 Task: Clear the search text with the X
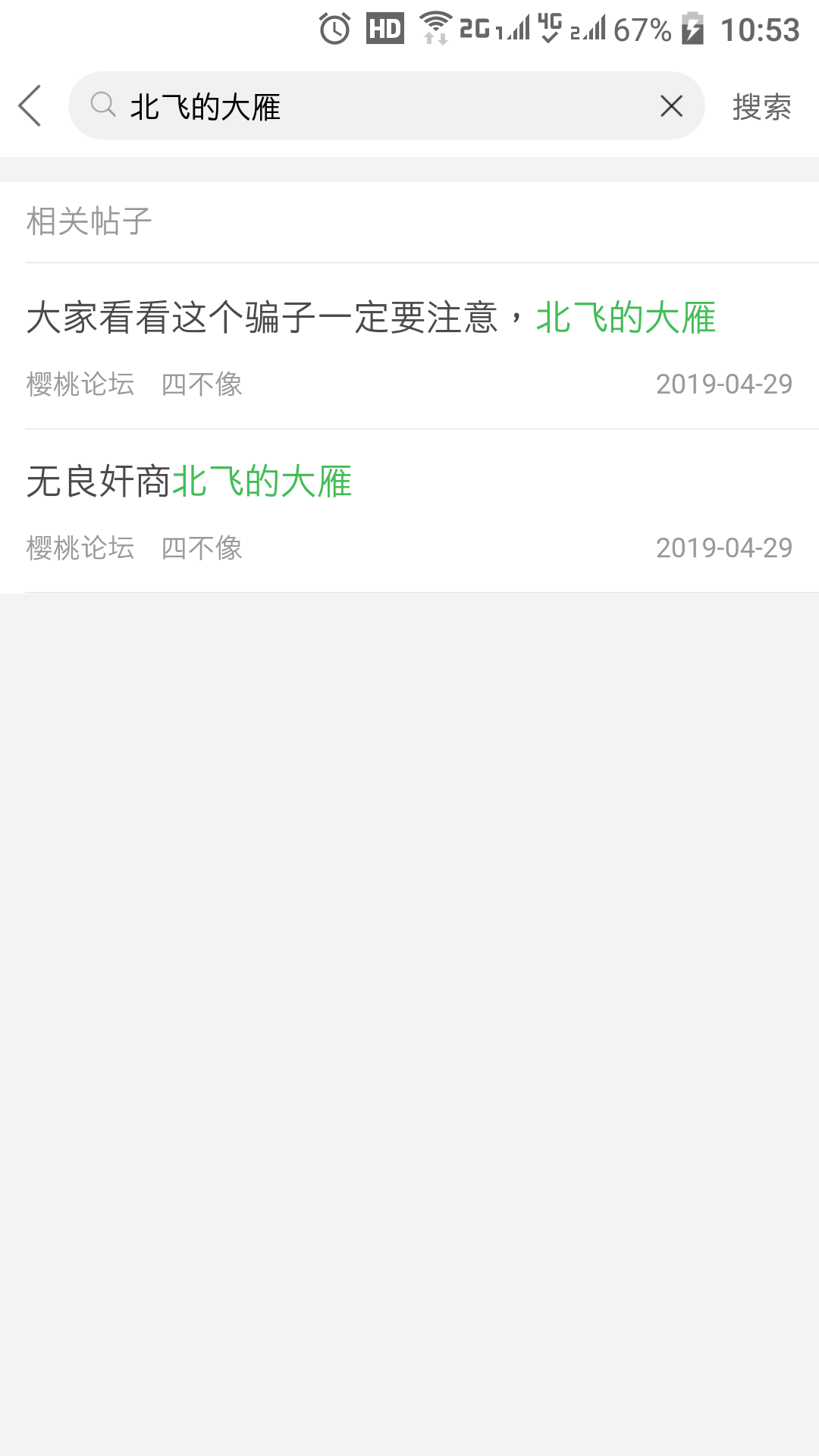pyautogui.click(x=671, y=106)
